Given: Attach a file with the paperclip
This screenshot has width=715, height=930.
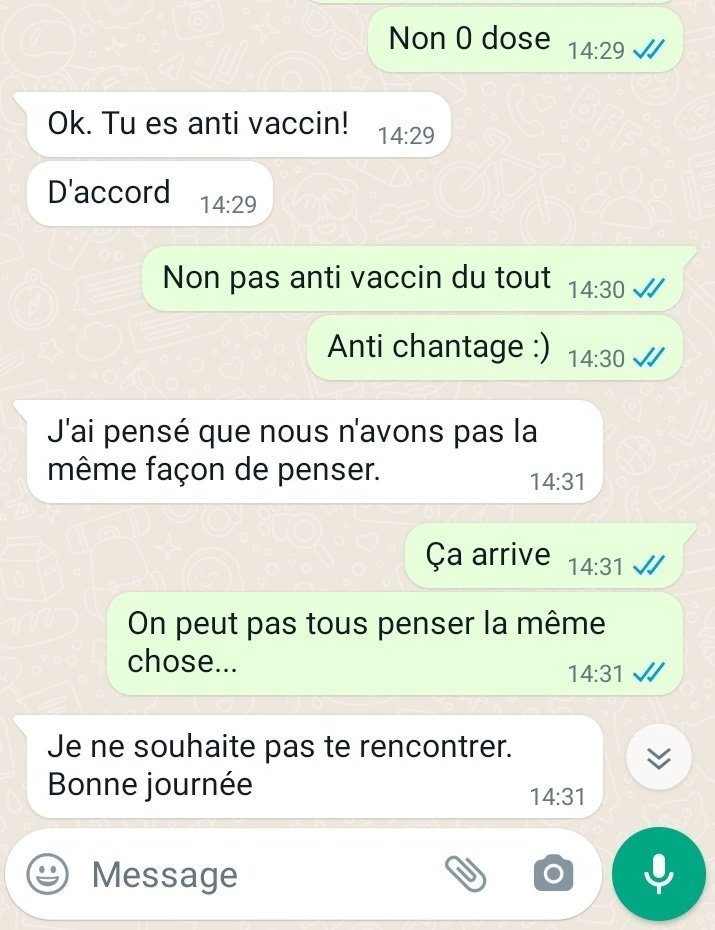Looking at the screenshot, I should (x=465, y=875).
